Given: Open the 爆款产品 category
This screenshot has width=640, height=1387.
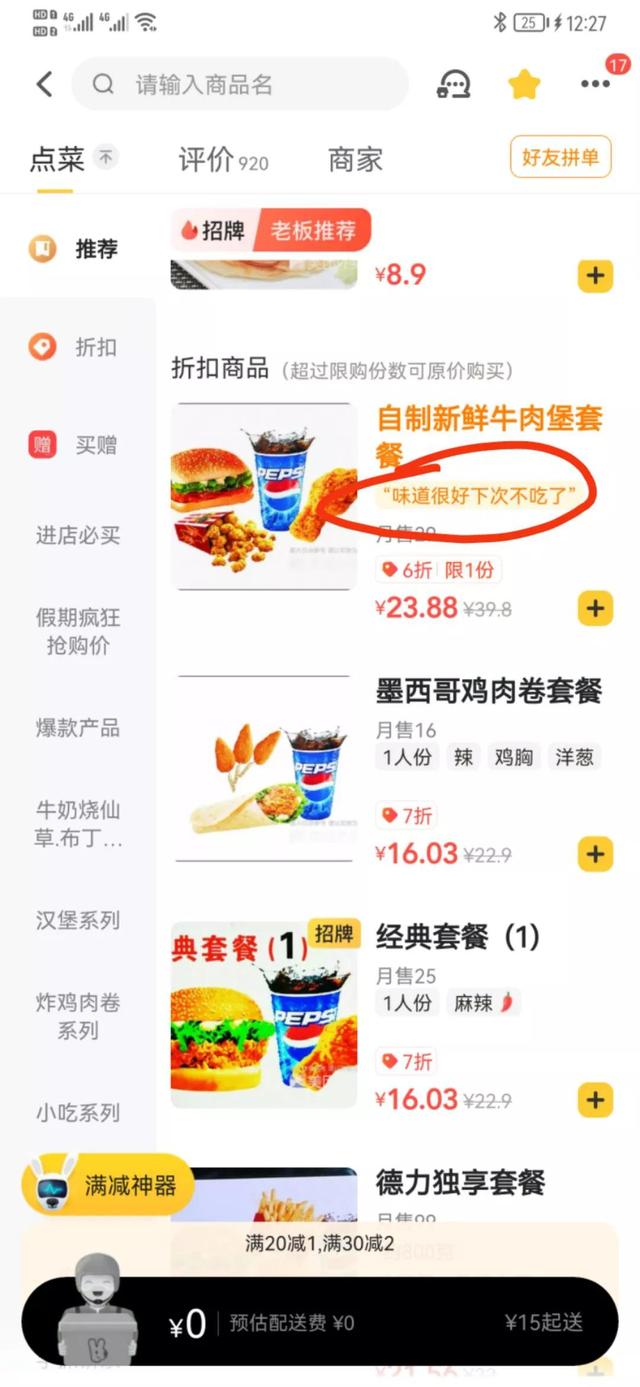Looking at the screenshot, I should 78,728.
